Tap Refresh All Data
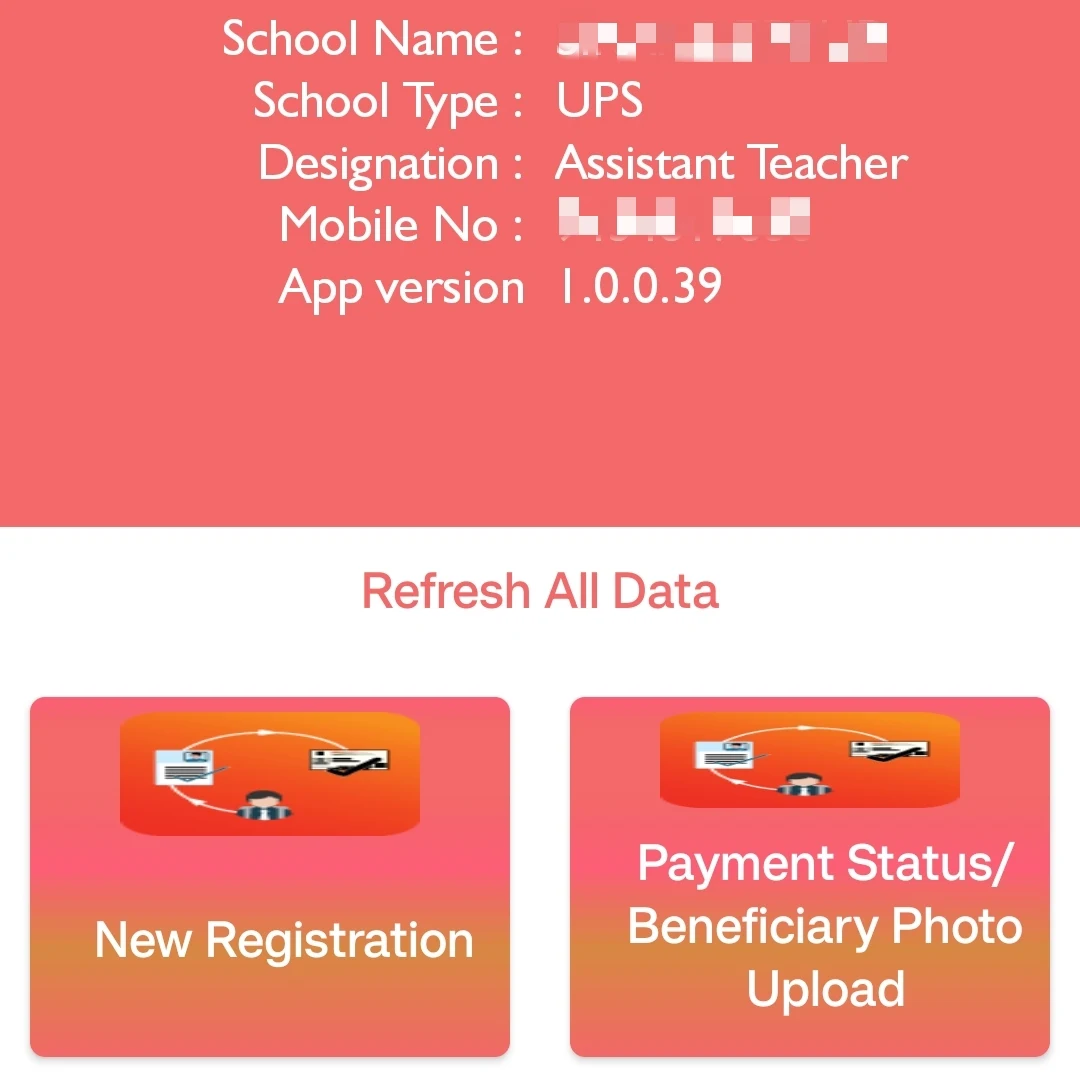This screenshot has height=1087, width=1080. (x=540, y=591)
